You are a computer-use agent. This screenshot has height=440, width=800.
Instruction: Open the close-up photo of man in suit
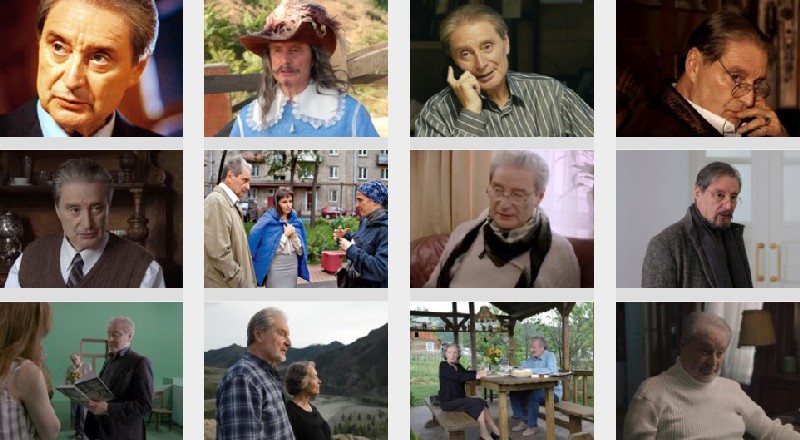point(91,68)
